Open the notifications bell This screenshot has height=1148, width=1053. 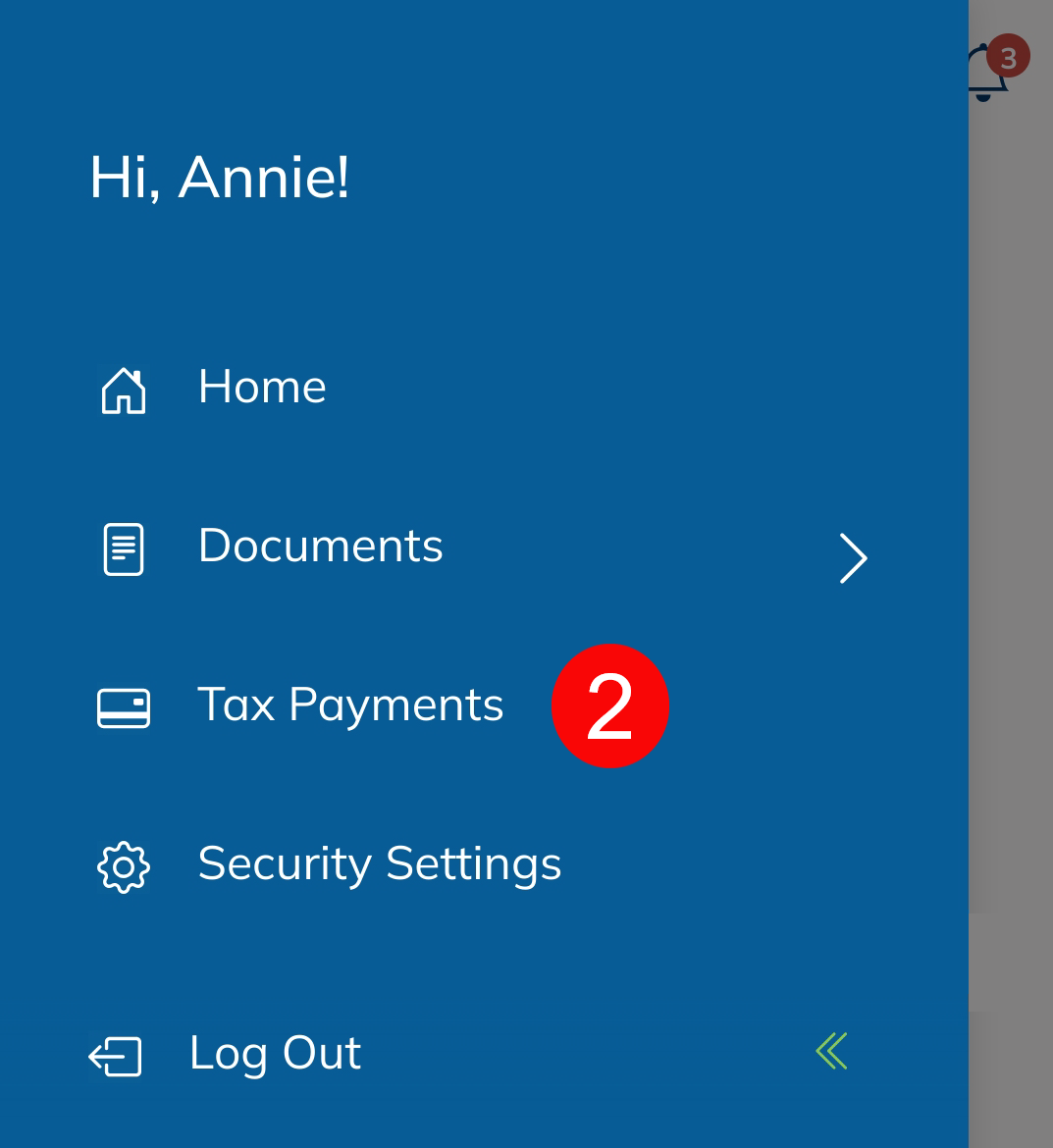coord(985,75)
